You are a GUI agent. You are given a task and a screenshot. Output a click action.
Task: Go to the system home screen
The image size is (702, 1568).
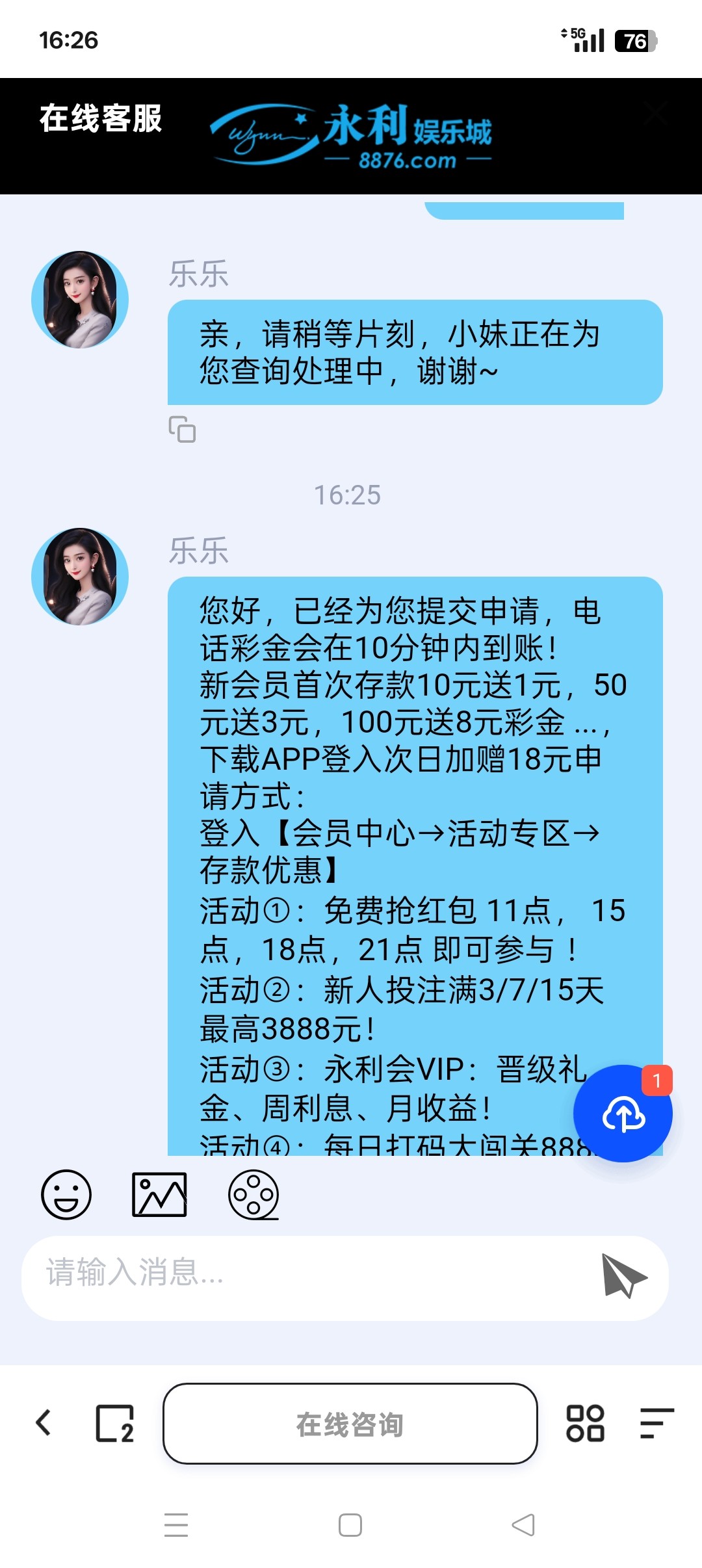pos(350,1525)
